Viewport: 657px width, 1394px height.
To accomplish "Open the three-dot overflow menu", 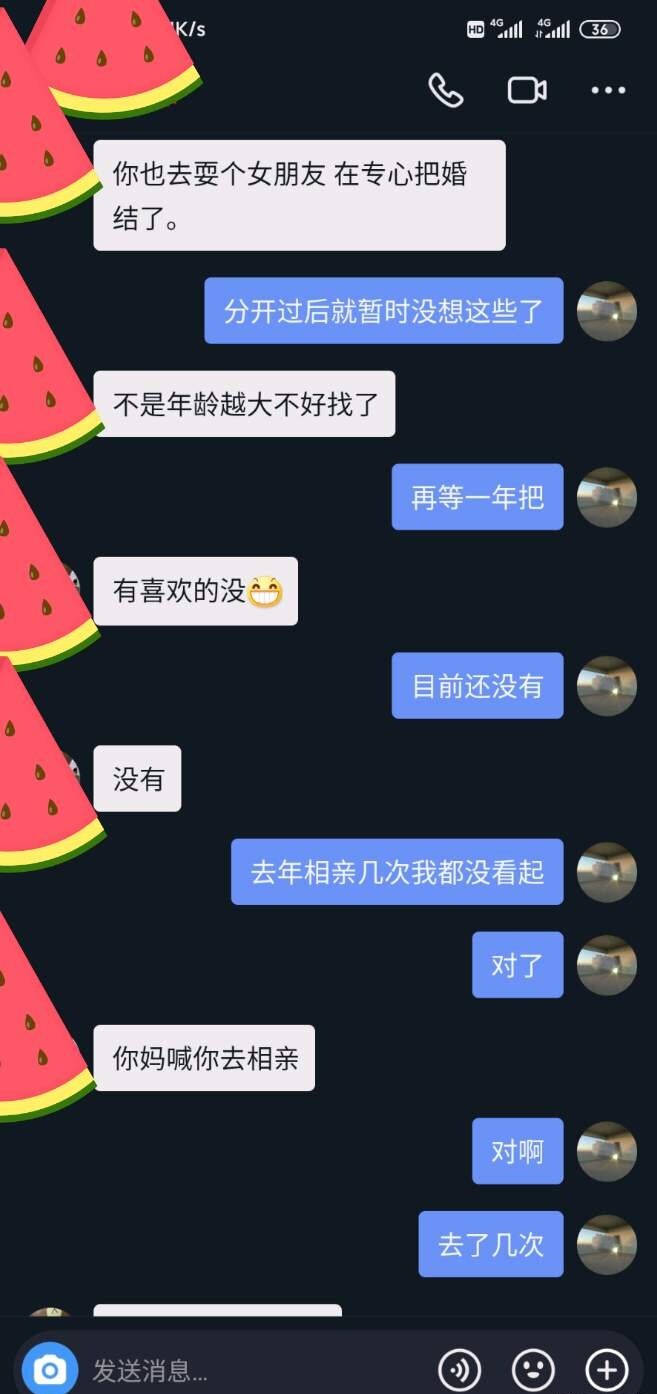I will click(x=608, y=90).
